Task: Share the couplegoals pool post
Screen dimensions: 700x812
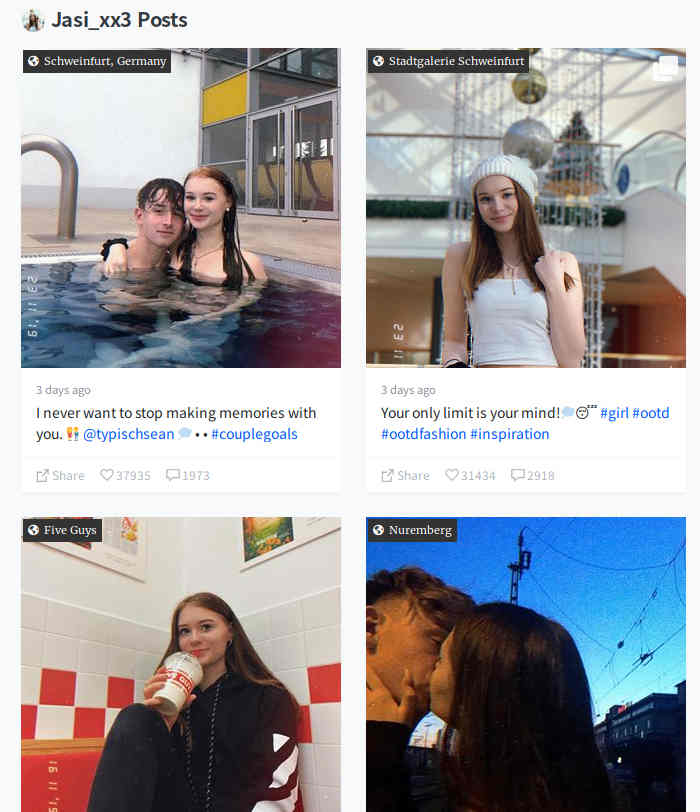Action: coord(60,475)
